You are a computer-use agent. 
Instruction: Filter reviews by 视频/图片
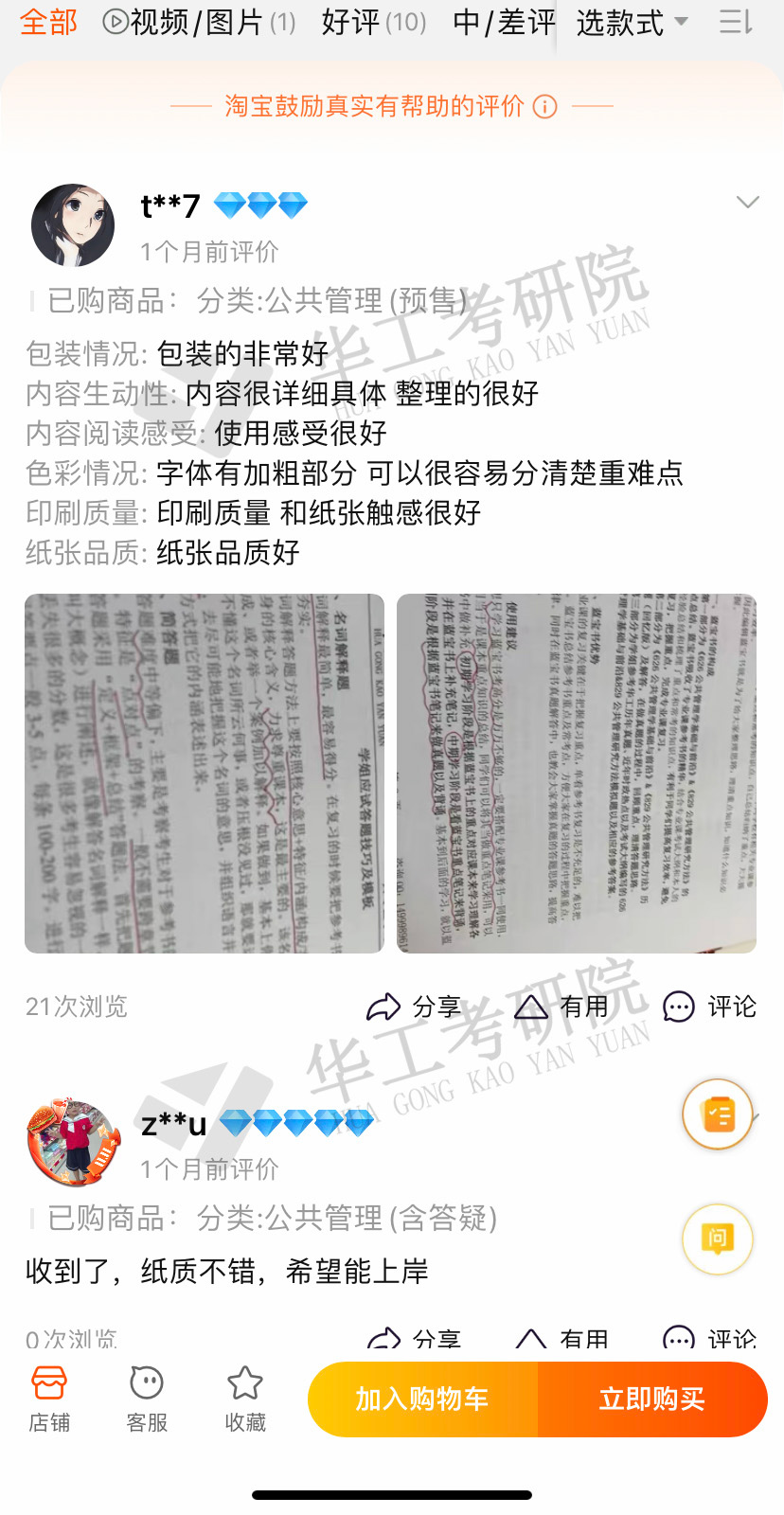click(199, 22)
